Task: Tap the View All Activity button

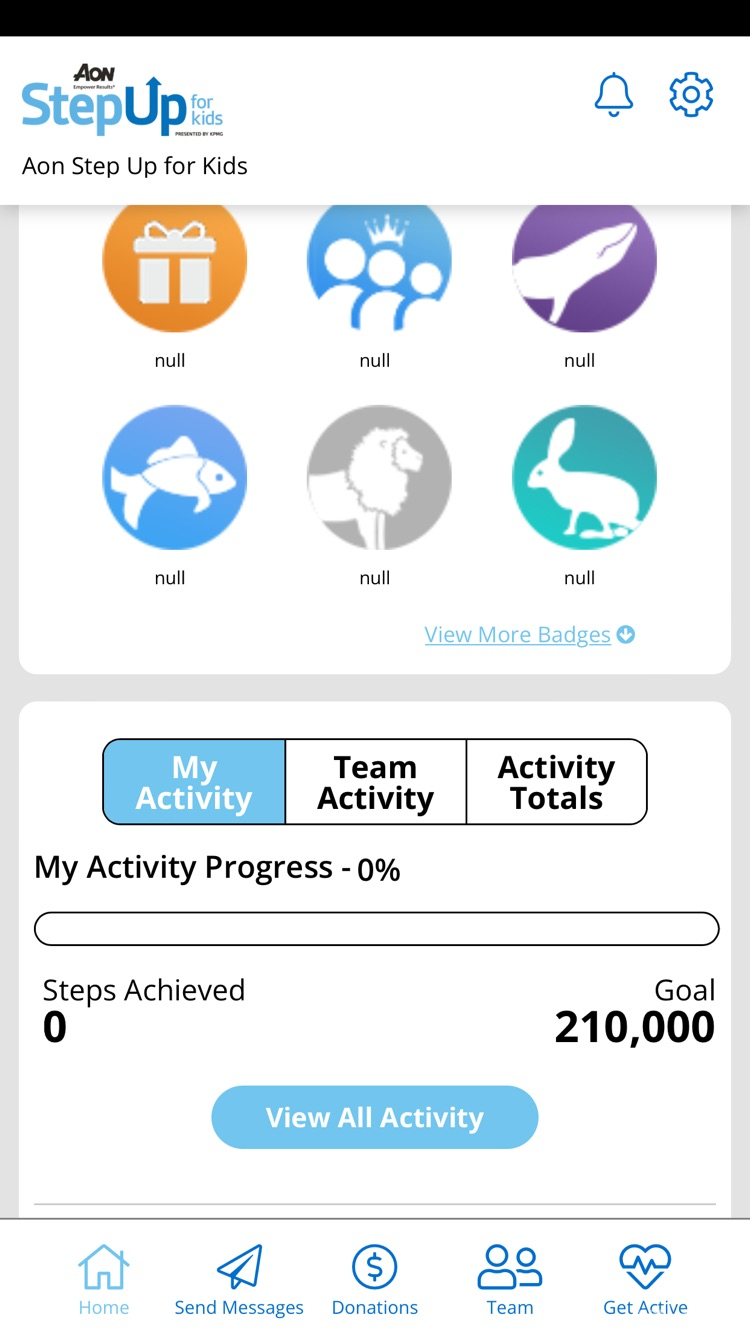Action: click(375, 1117)
